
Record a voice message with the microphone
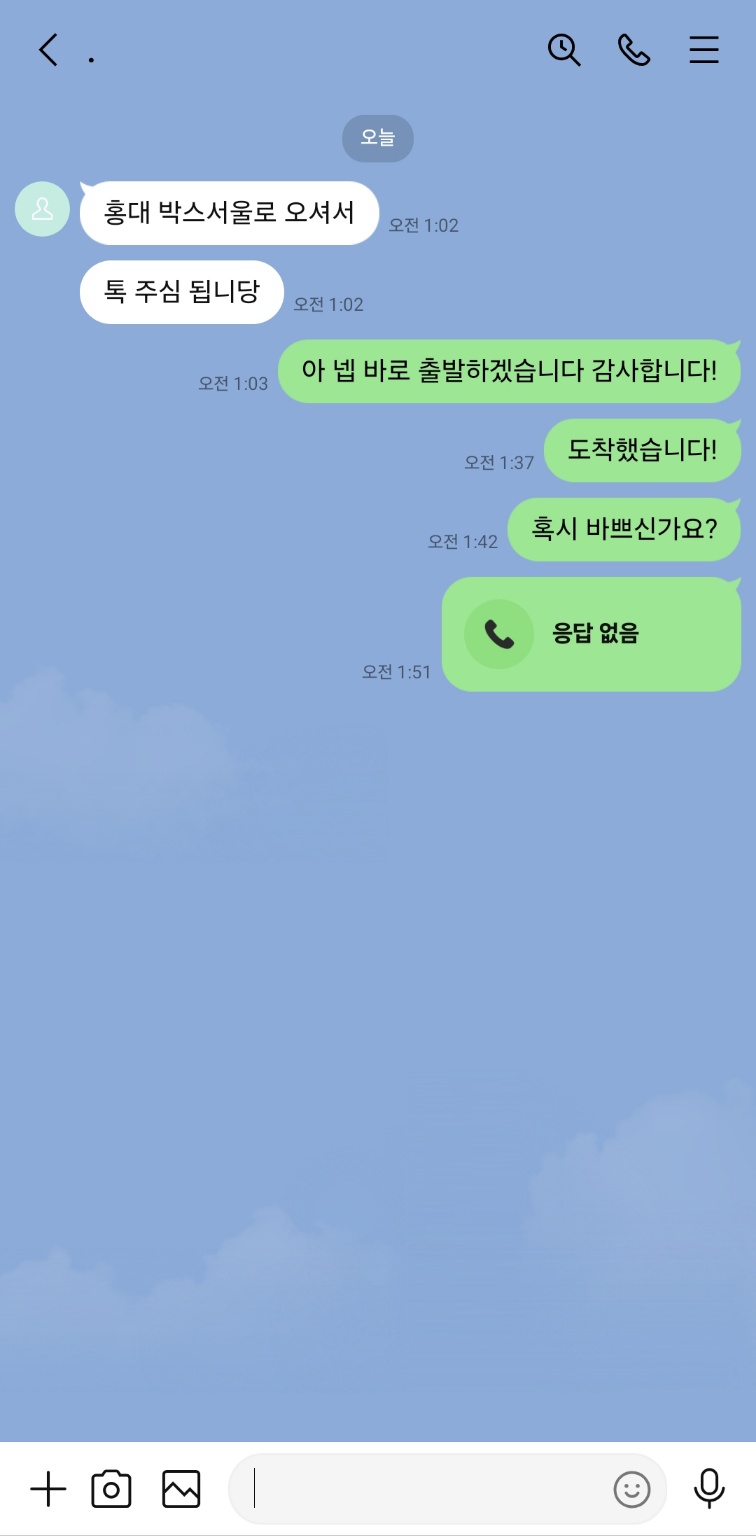[x=709, y=1489]
